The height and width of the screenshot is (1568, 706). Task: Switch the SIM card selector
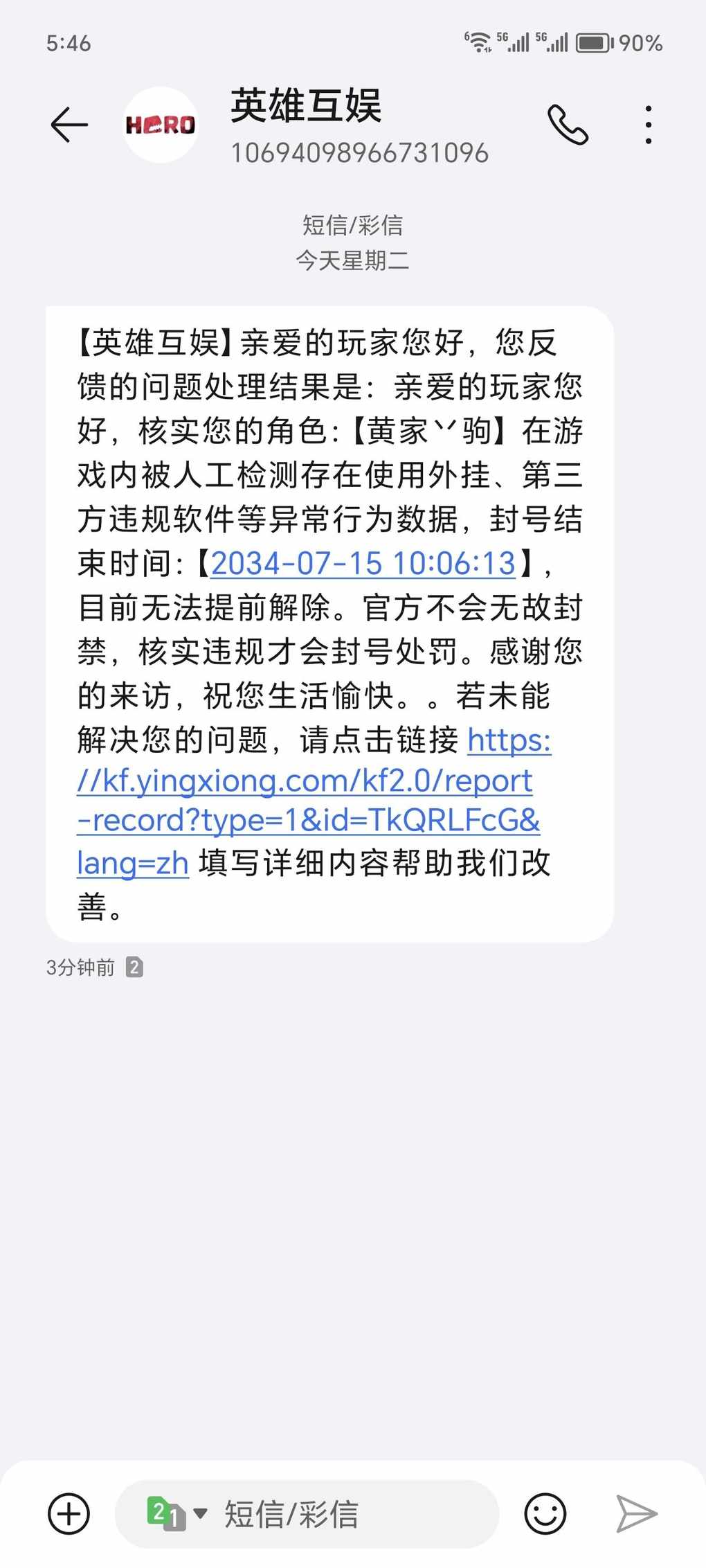[176, 1513]
